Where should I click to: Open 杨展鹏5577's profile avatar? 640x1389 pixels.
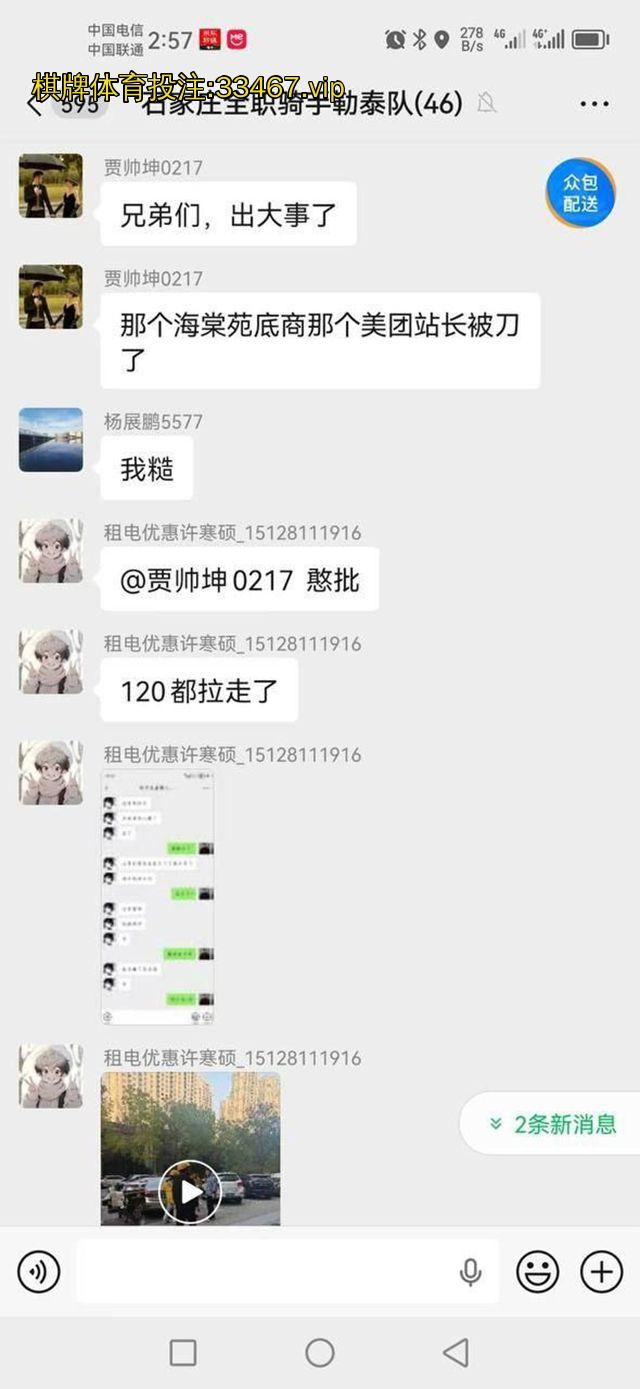51,439
